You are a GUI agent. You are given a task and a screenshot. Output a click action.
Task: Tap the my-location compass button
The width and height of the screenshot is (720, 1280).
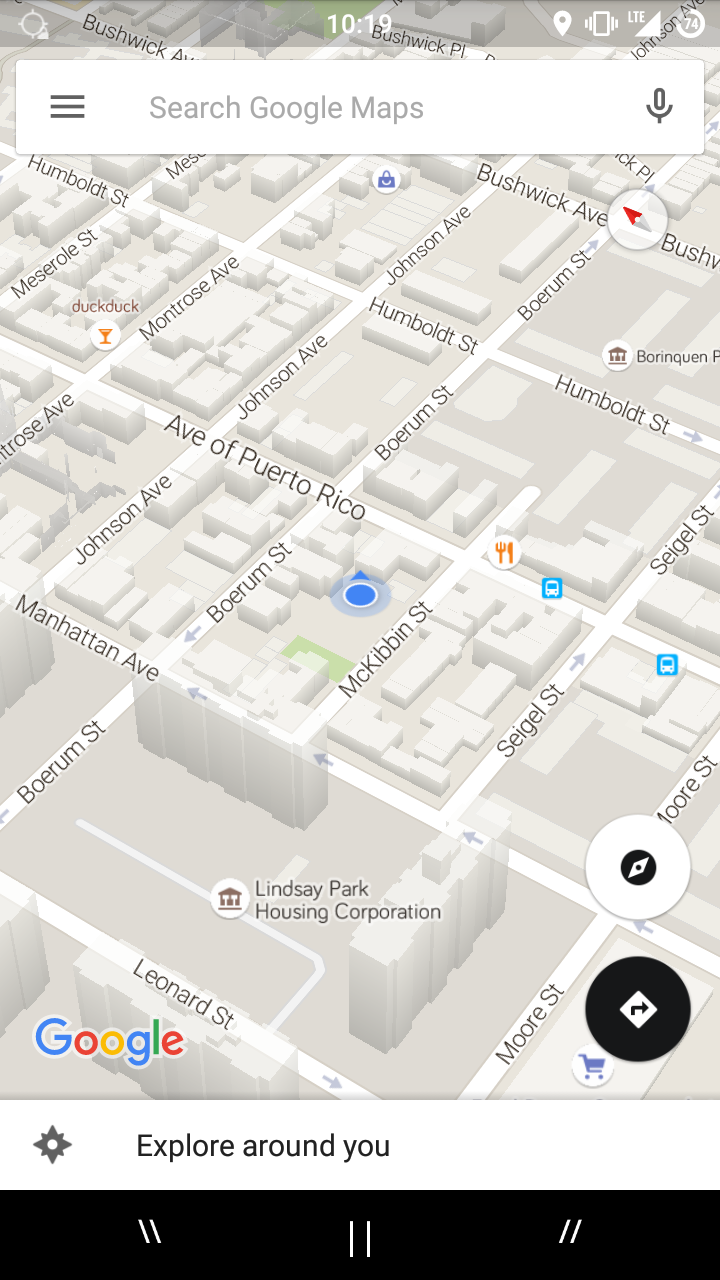click(638, 868)
